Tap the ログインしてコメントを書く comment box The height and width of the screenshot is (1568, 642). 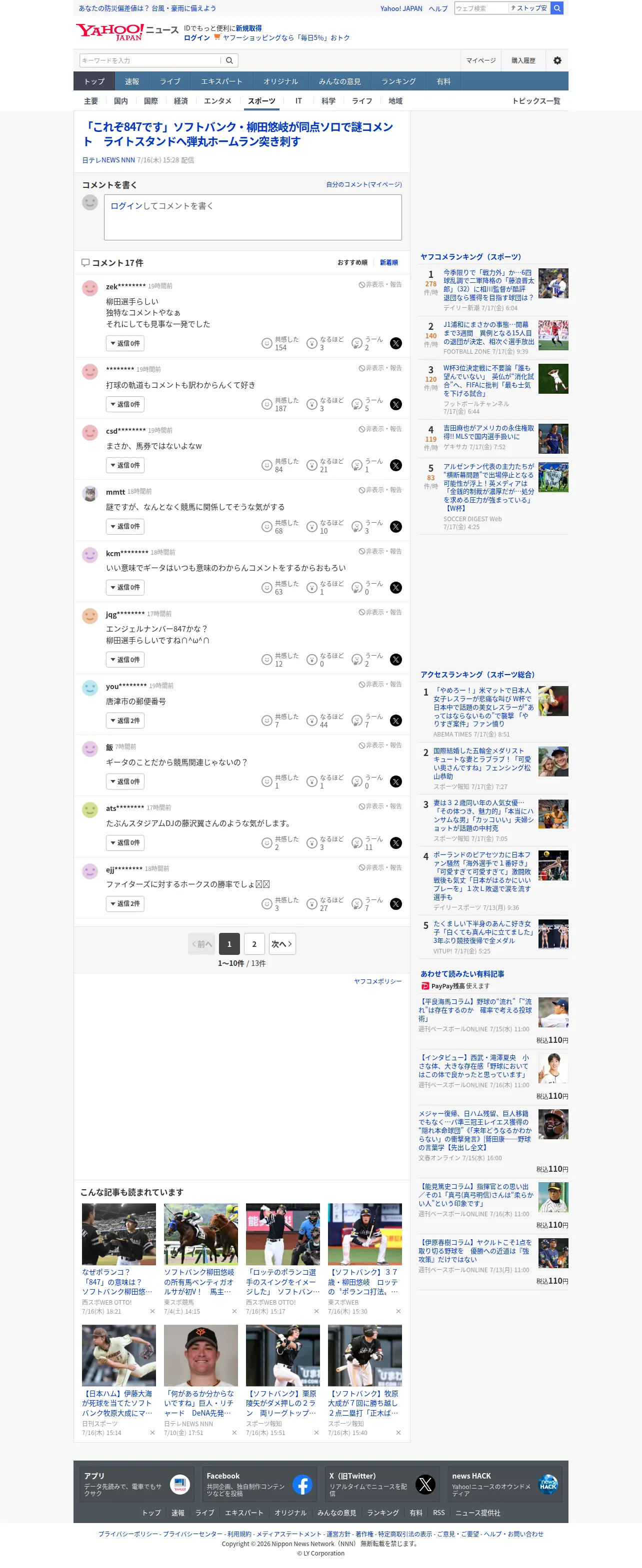253,217
